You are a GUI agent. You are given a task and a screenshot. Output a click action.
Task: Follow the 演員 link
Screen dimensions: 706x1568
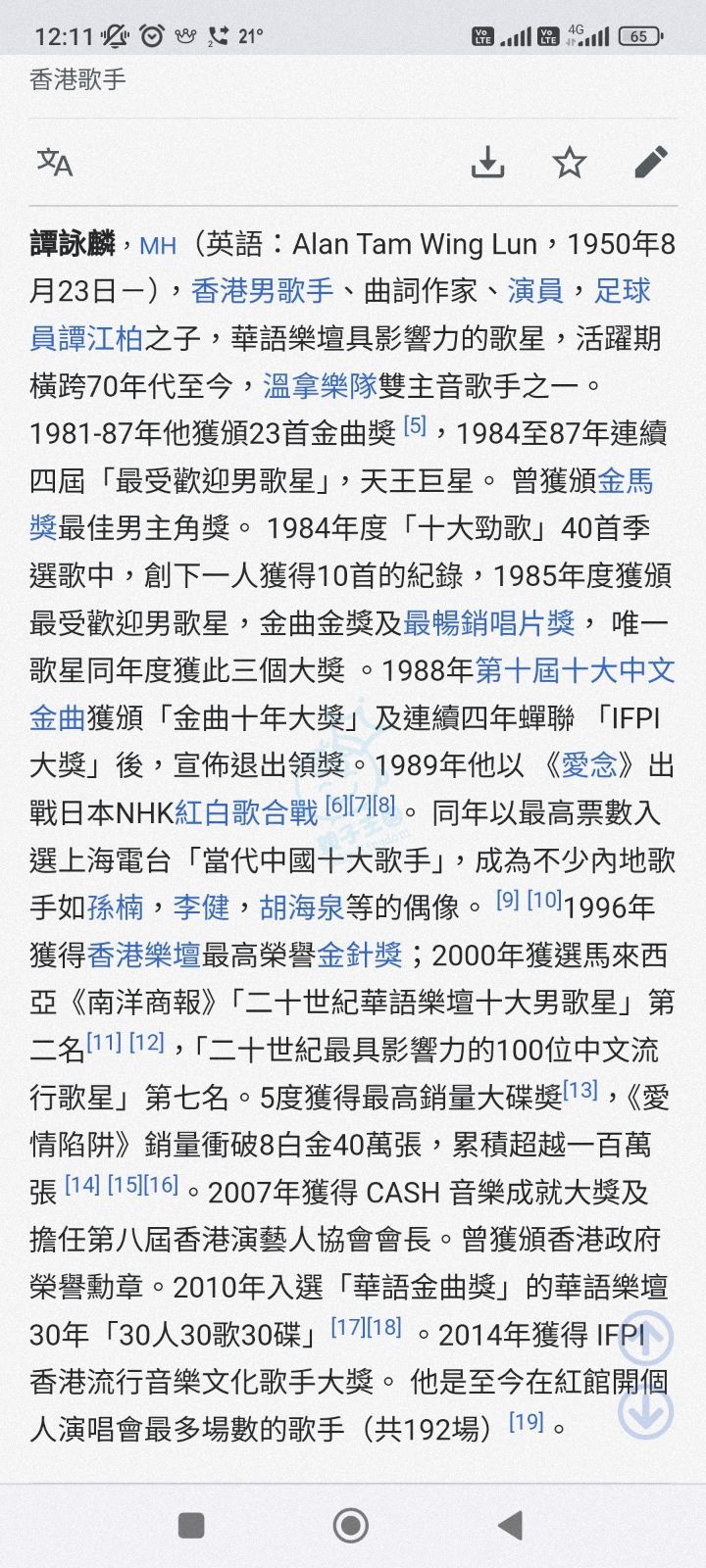coord(535,291)
